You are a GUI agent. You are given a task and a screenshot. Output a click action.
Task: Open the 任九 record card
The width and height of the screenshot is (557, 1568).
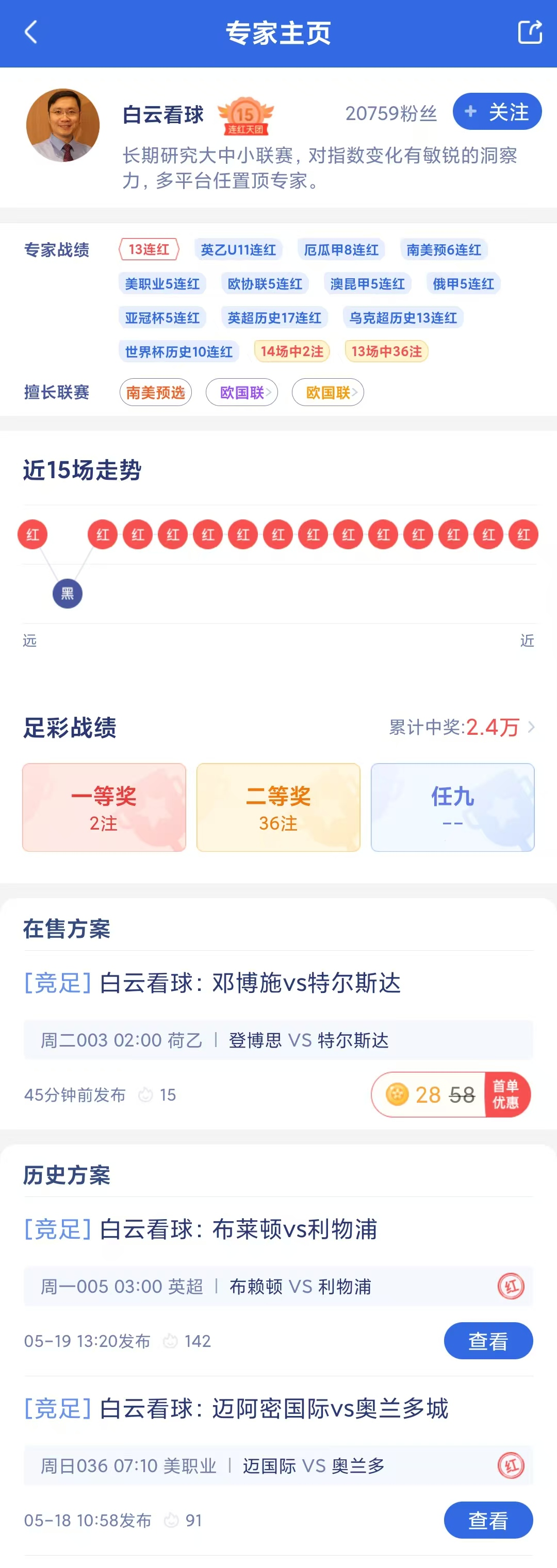[452, 807]
